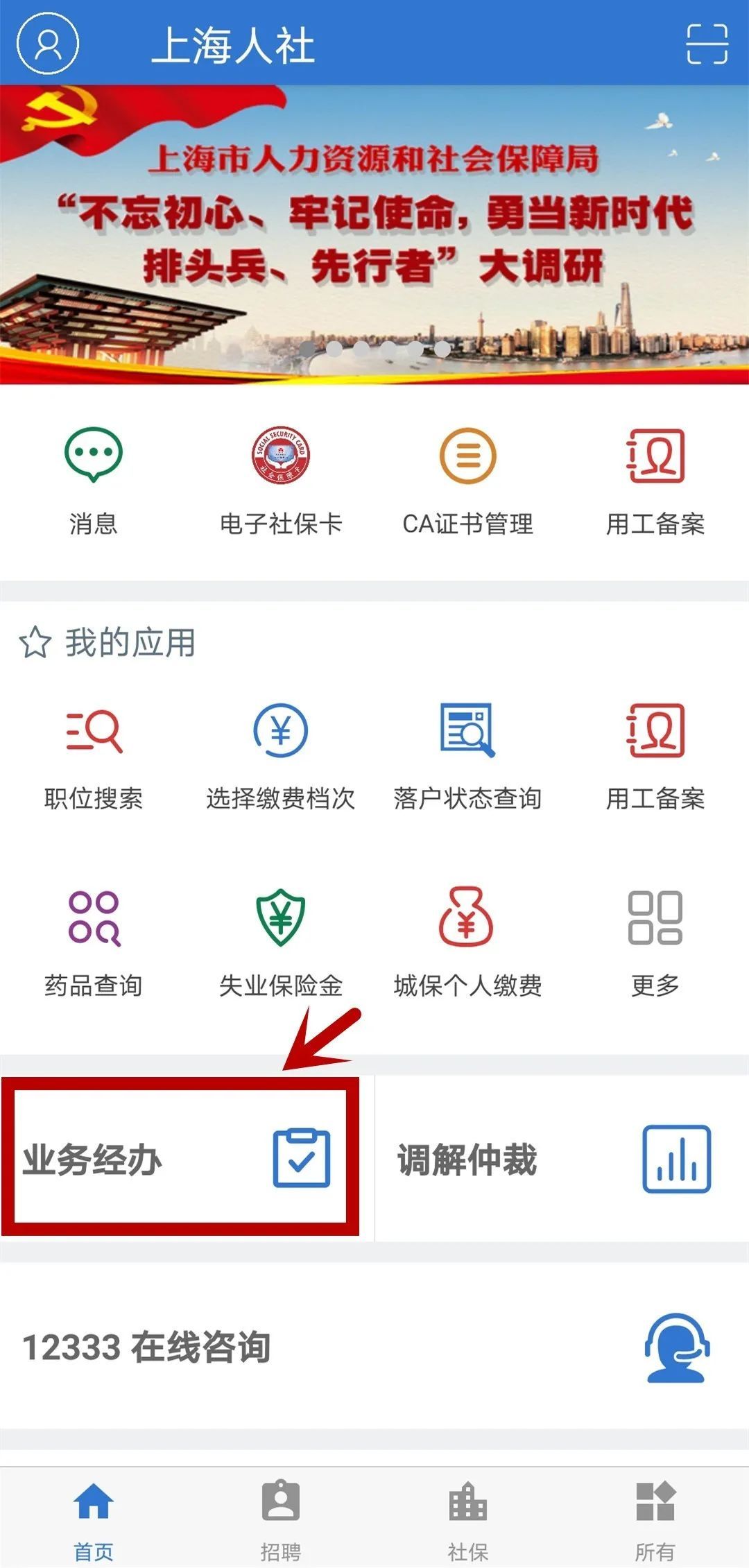The height and width of the screenshot is (1568, 749).
Task: Open the user profile icon
Action: (47, 43)
